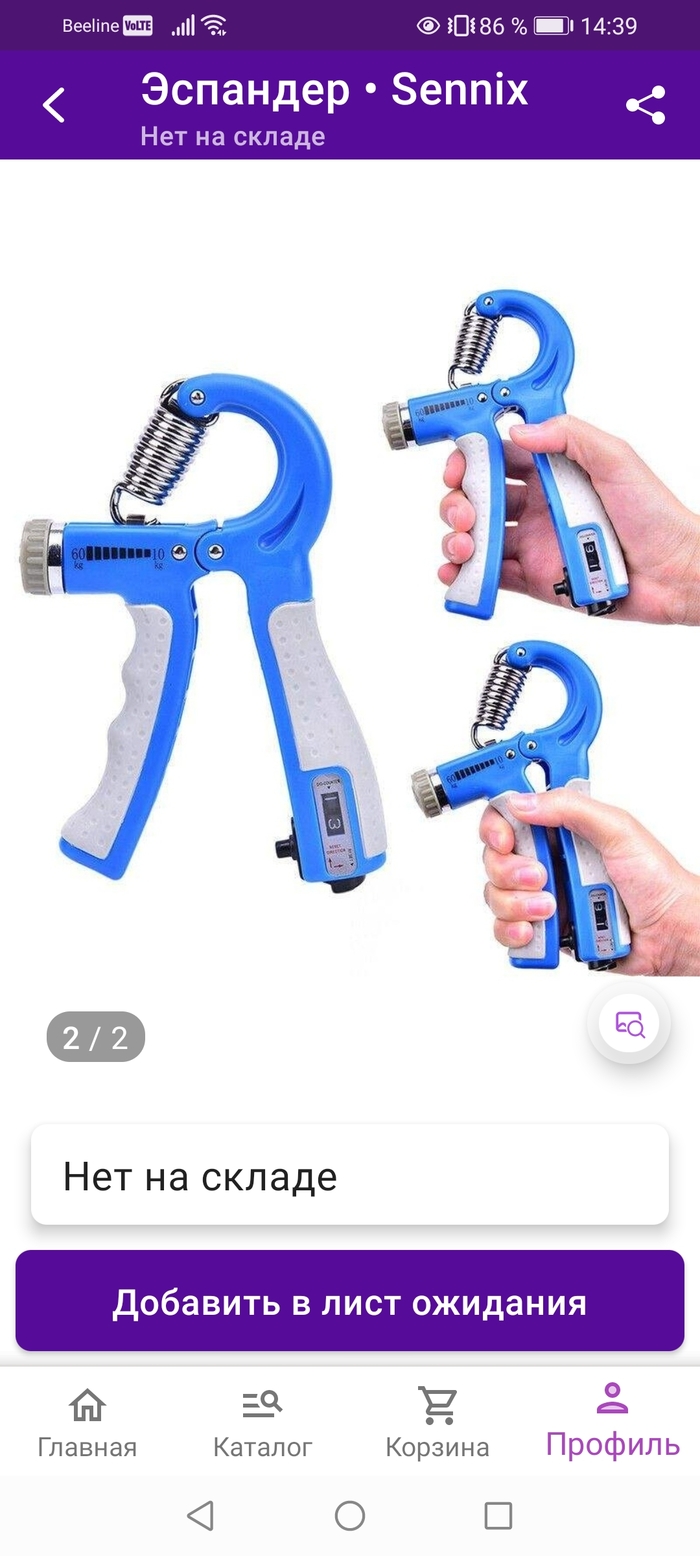Screen dimensions: 700x1556
Task: Open the system recent apps button
Action: coord(498,1516)
